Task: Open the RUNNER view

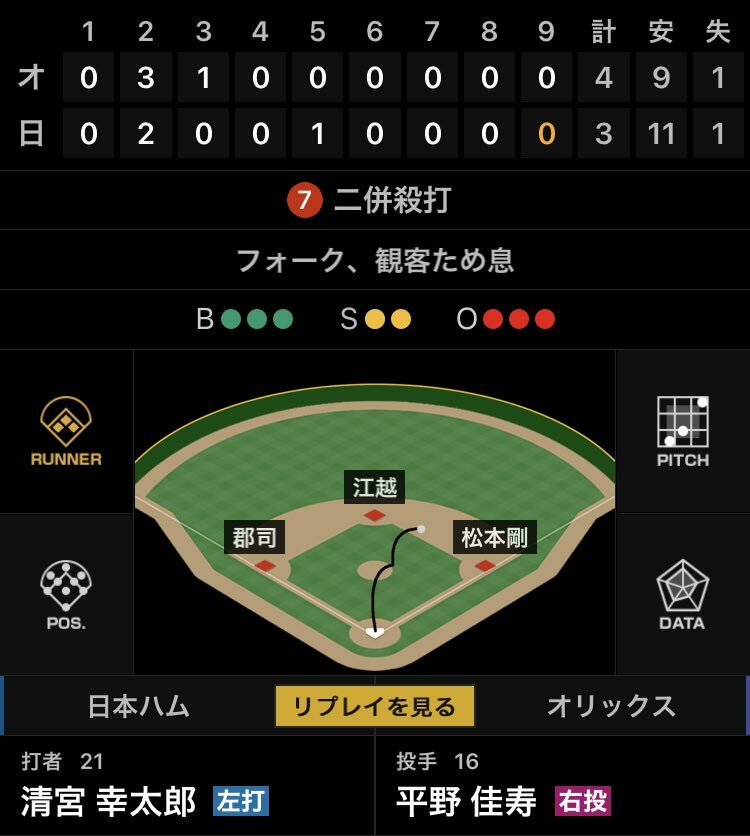Action: pyautogui.click(x=66, y=432)
